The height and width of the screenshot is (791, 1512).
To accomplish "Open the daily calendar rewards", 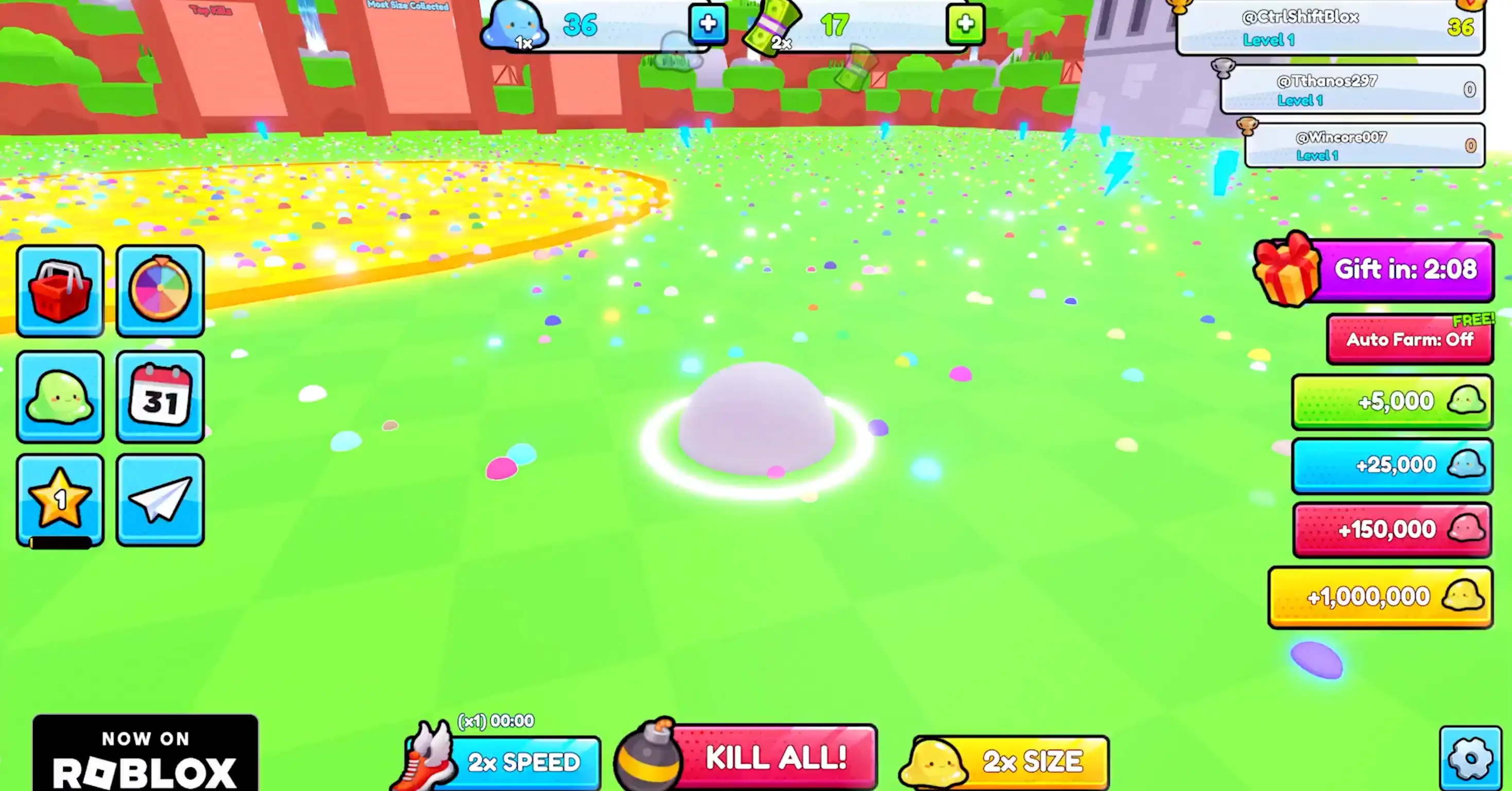I will [160, 397].
